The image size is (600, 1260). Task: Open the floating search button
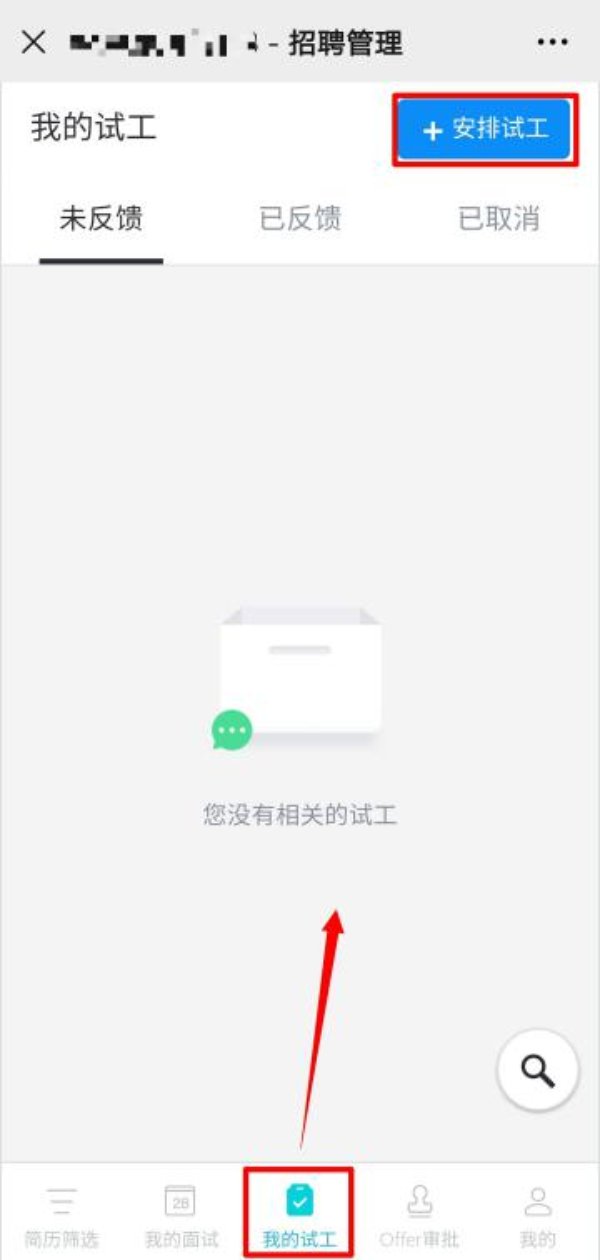coord(538,1071)
